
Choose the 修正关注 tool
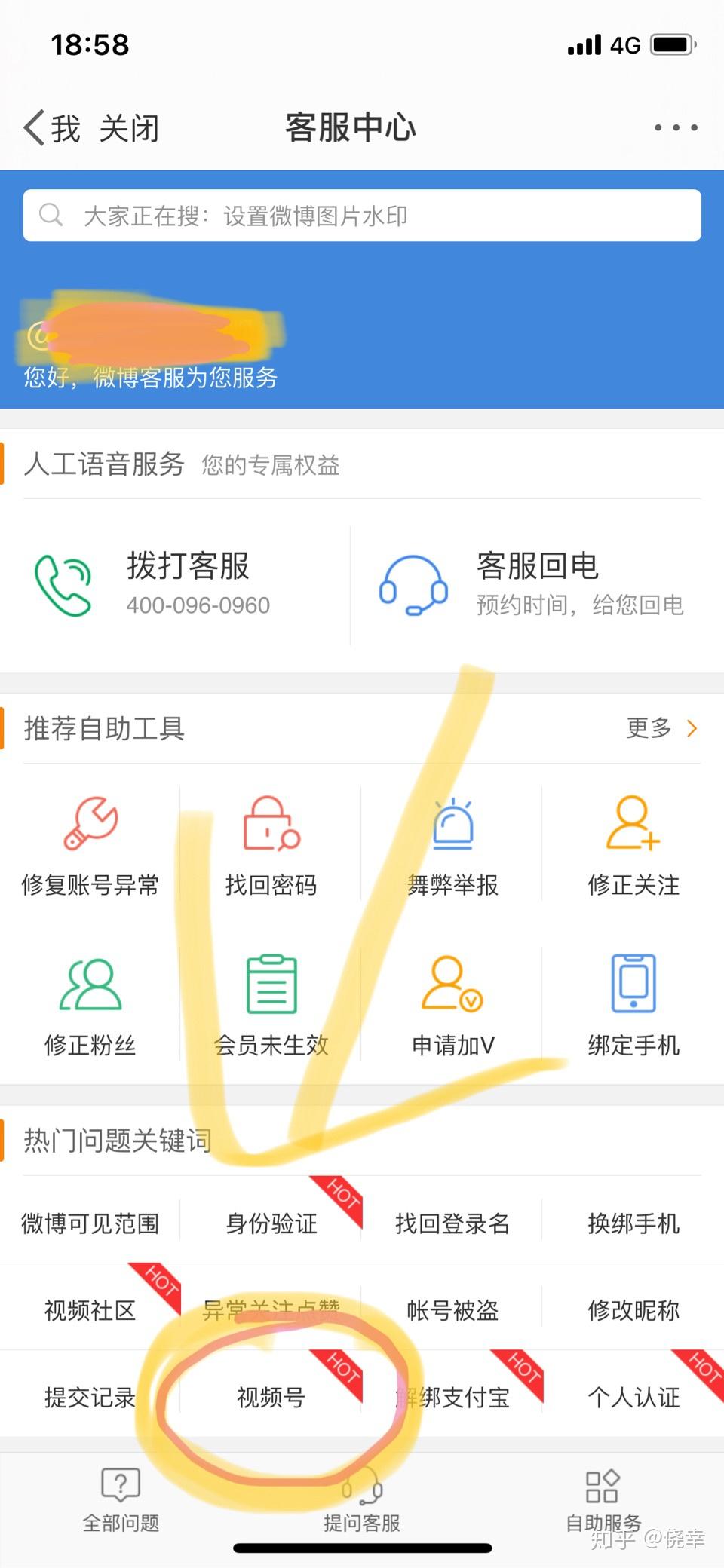[633, 846]
